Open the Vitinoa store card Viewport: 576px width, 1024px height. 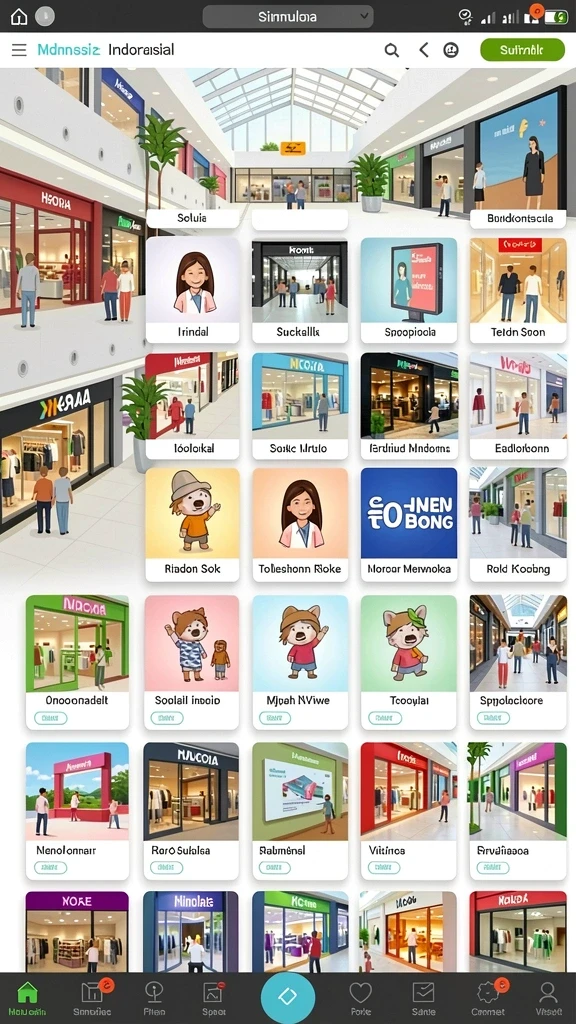(409, 810)
